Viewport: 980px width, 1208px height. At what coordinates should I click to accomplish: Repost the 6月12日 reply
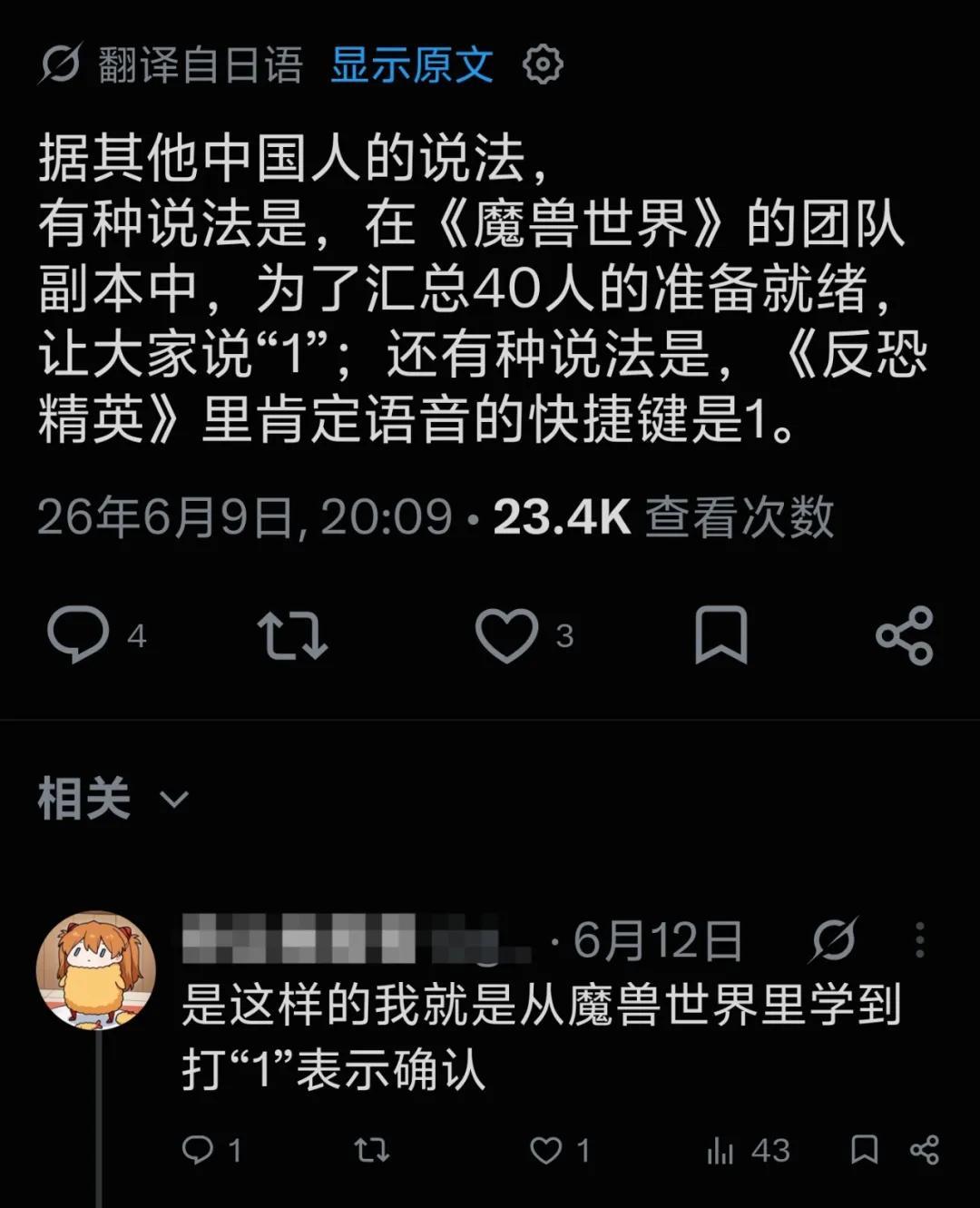[372, 1151]
